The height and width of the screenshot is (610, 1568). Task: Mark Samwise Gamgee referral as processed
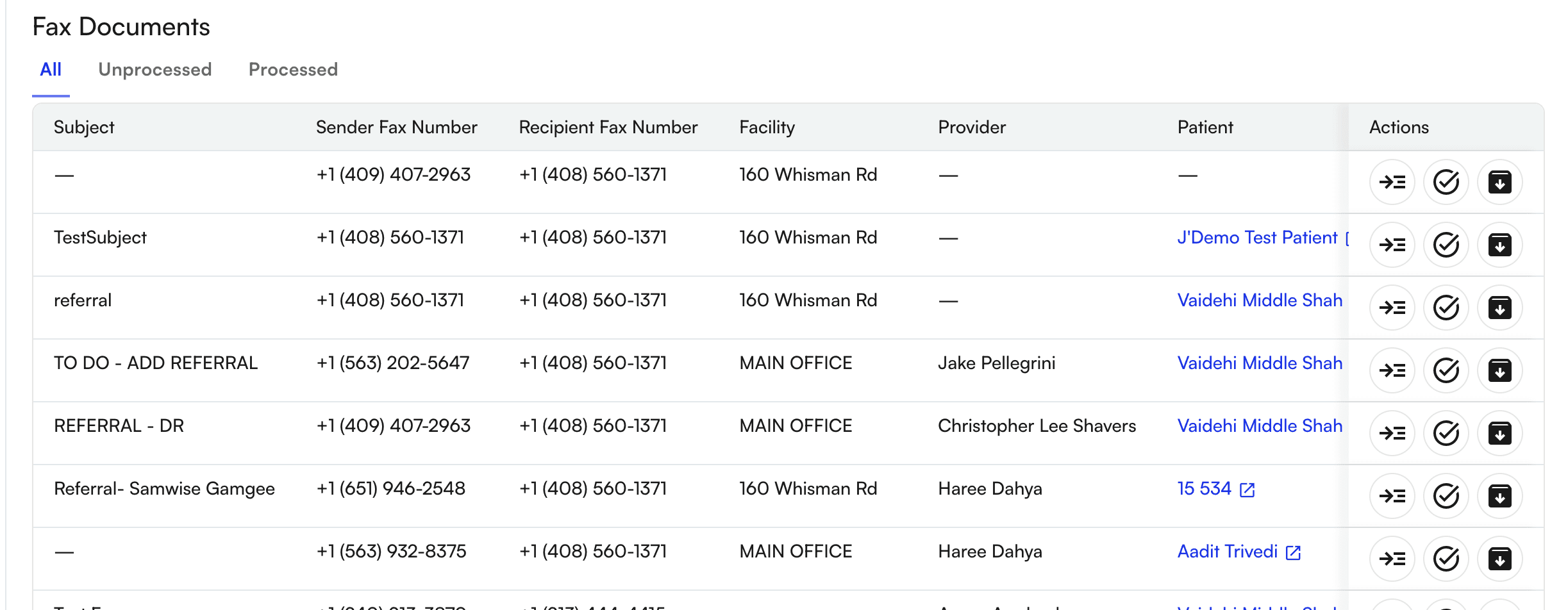pyautogui.click(x=1446, y=496)
